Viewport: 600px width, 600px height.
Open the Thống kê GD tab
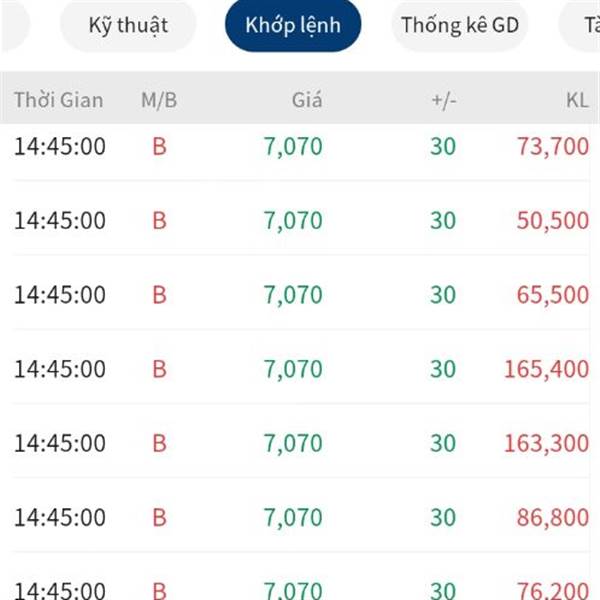tap(460, 25)
